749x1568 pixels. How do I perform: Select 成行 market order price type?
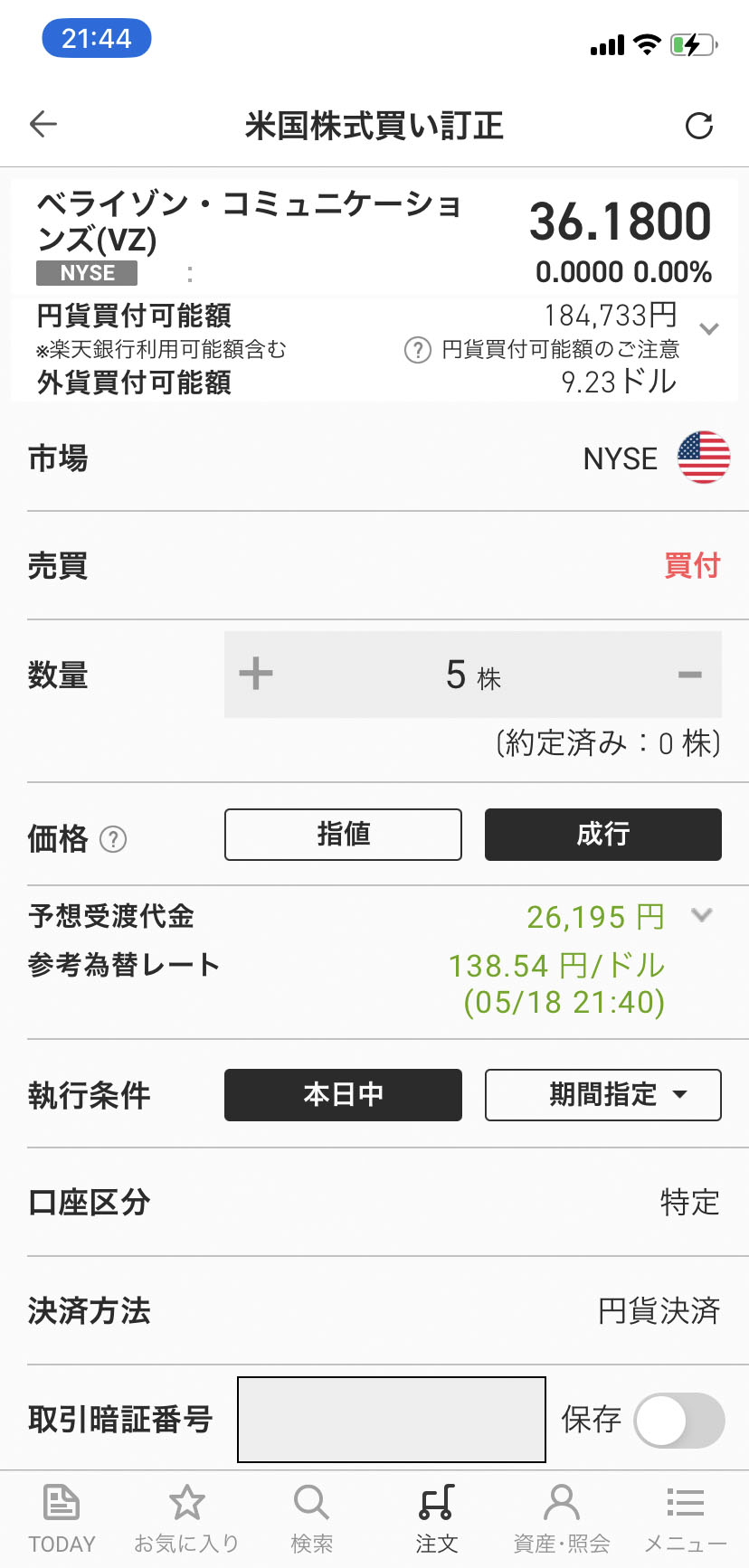(602, 834)
